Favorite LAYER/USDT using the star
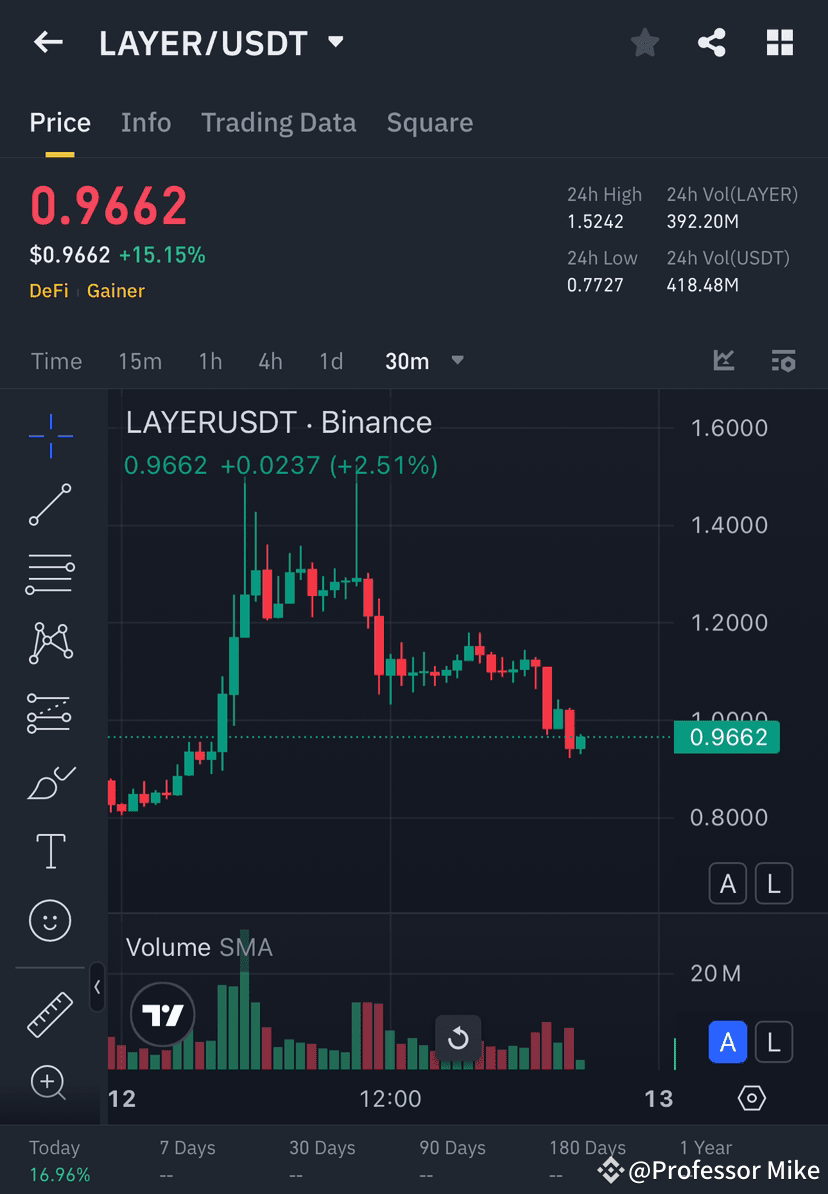828x1194 pixels. click(x=644, y=42)
